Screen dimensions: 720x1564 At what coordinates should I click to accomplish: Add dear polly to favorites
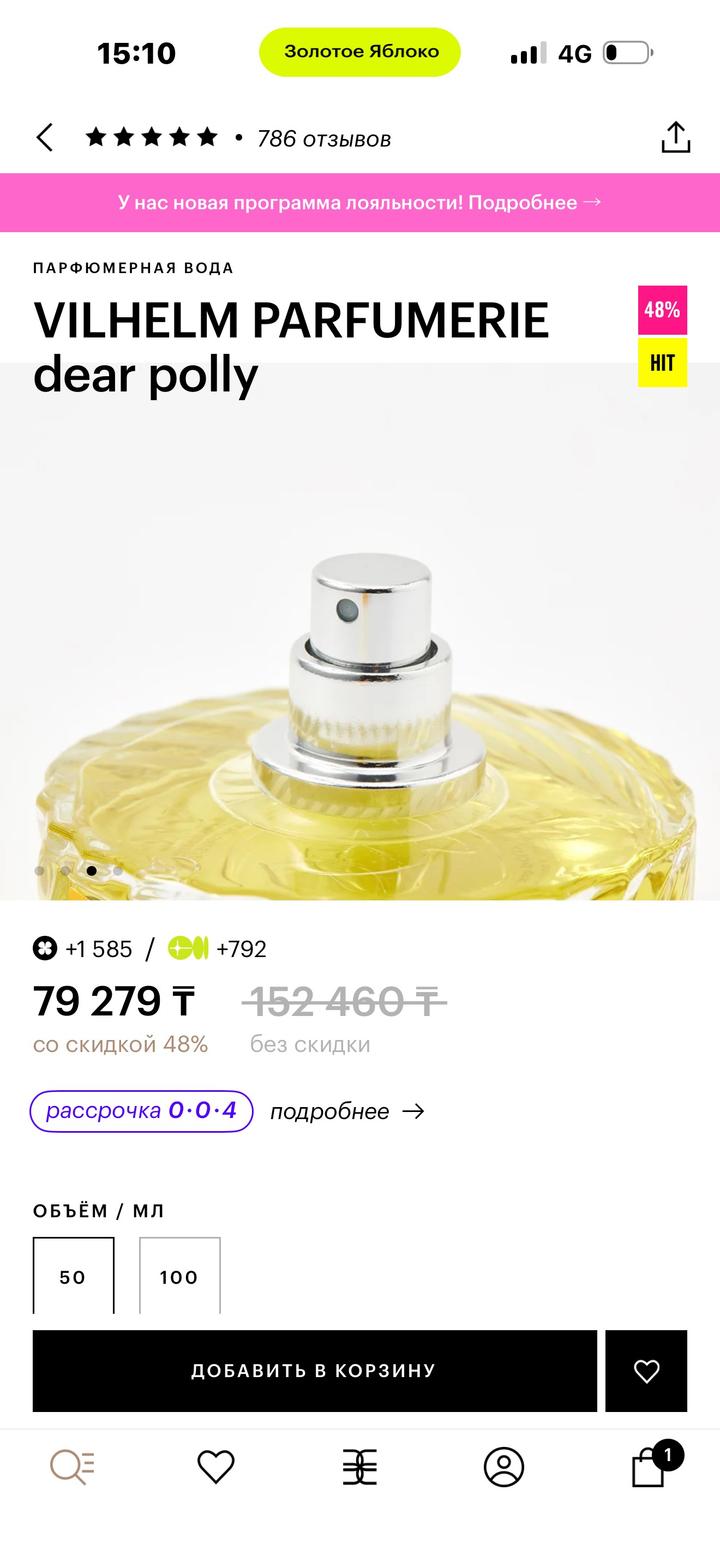pyautogui.click(x=646, y=1371)
